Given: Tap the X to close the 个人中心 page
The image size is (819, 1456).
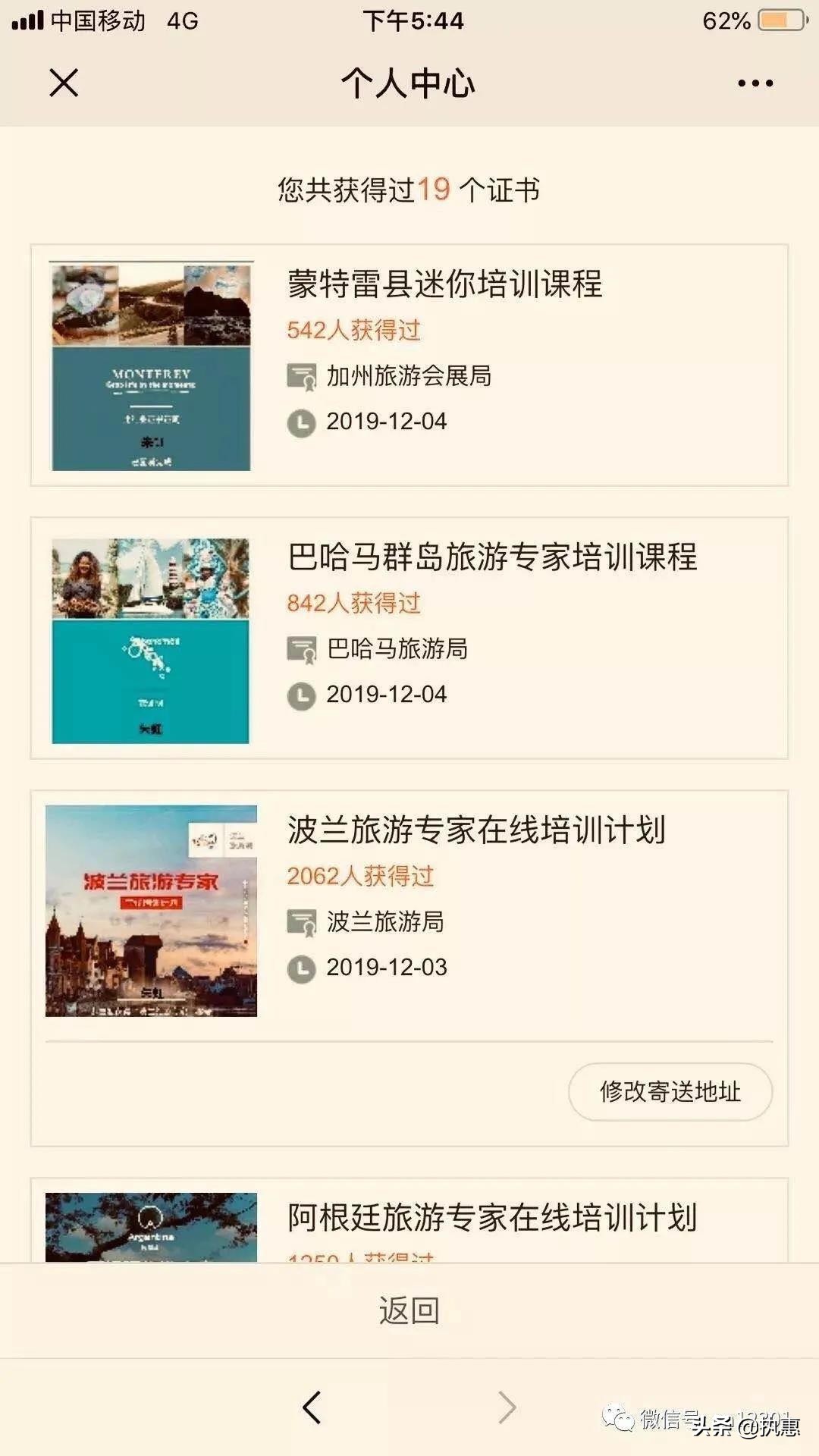Looking at the screenshot, I should coord(64,83).
